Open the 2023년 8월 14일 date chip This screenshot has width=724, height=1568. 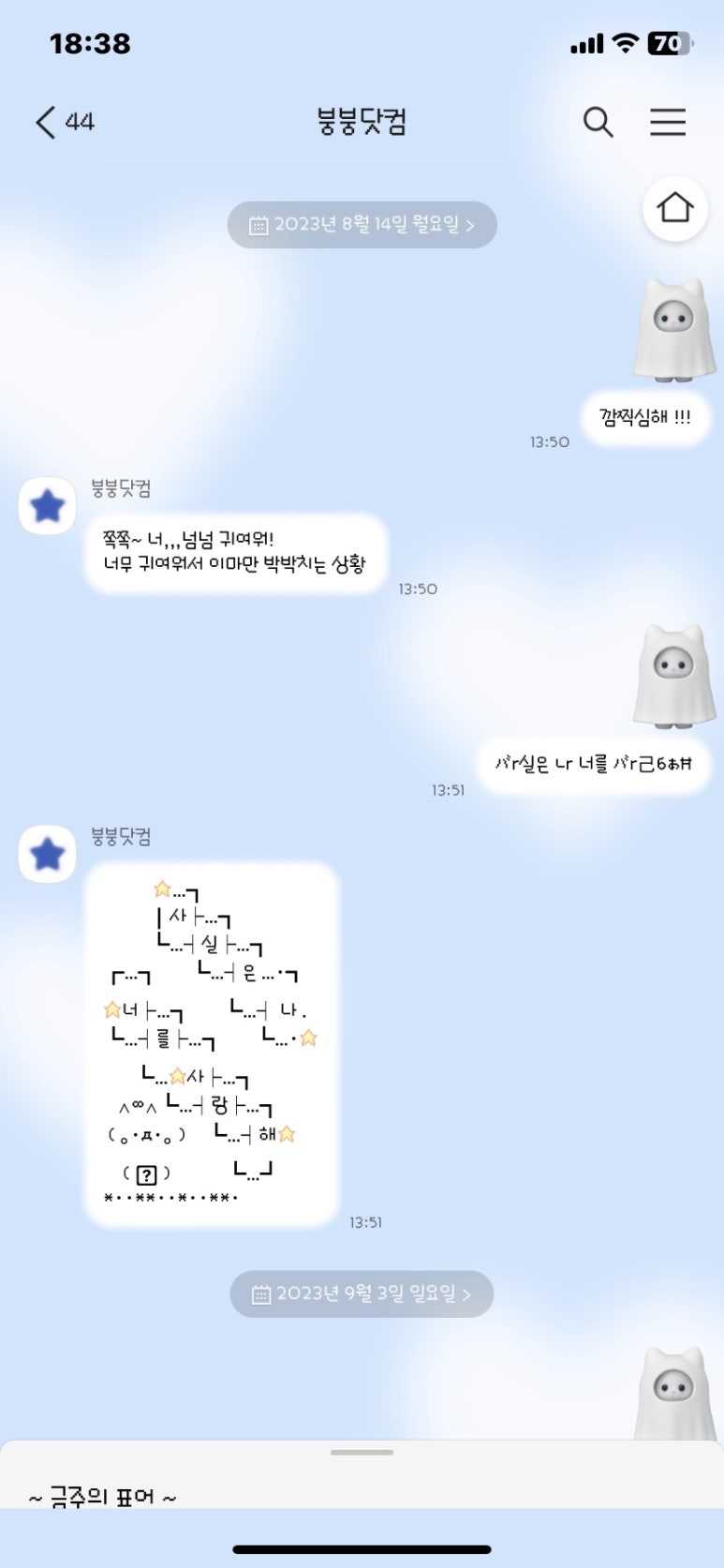(362, 225)
